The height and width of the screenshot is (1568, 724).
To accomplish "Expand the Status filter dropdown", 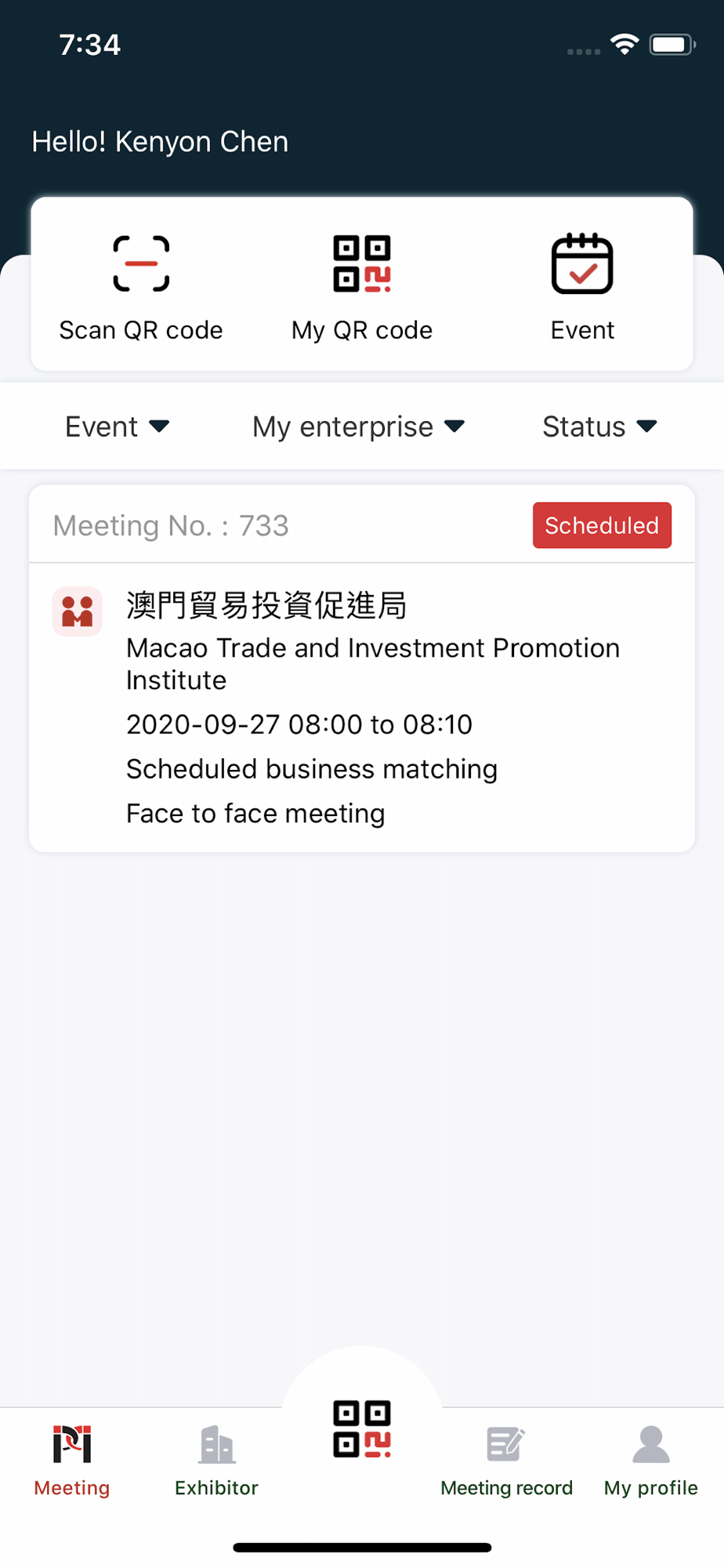I will [599, 426].
